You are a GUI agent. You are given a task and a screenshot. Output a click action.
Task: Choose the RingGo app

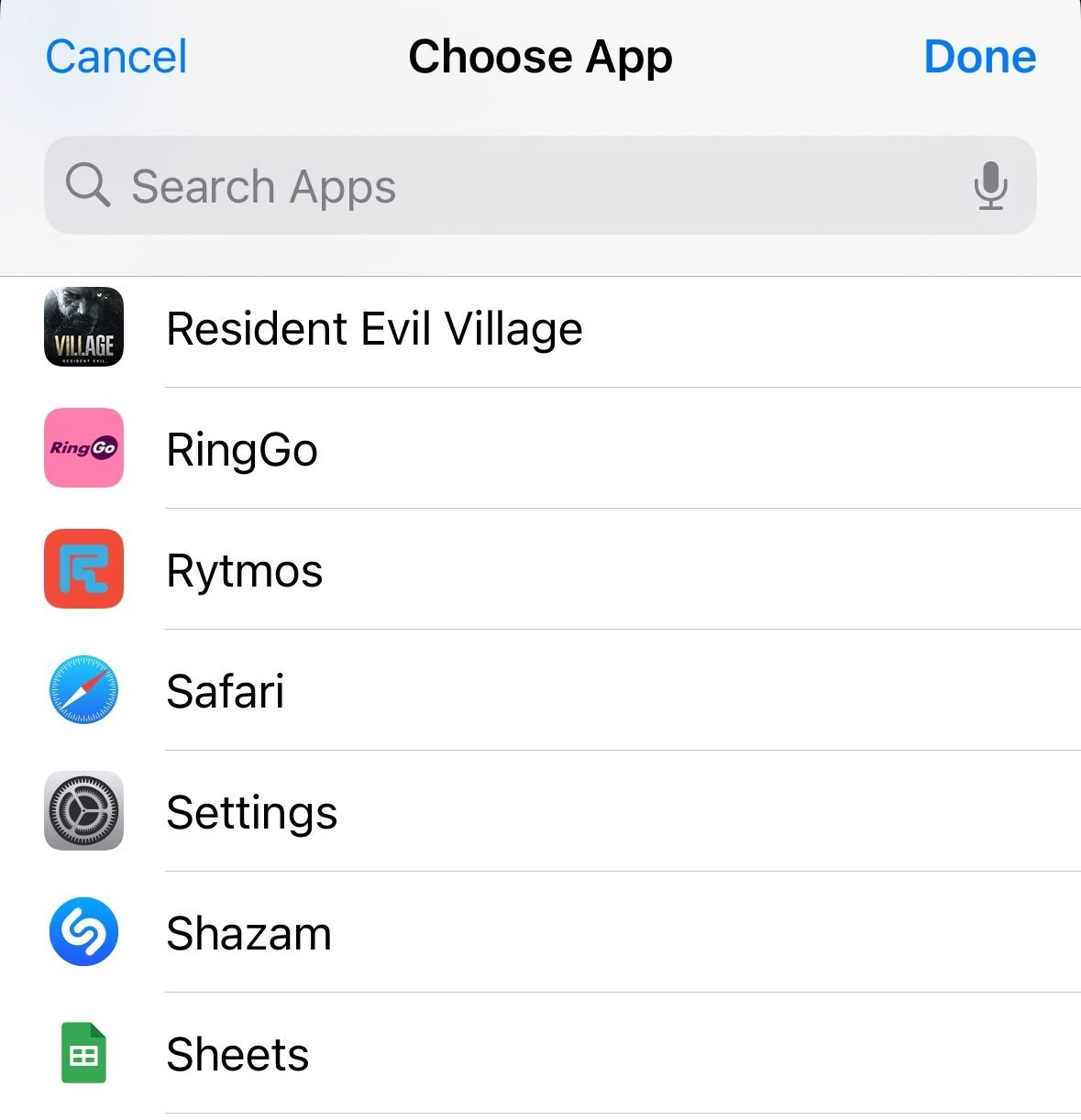[540, 448]
